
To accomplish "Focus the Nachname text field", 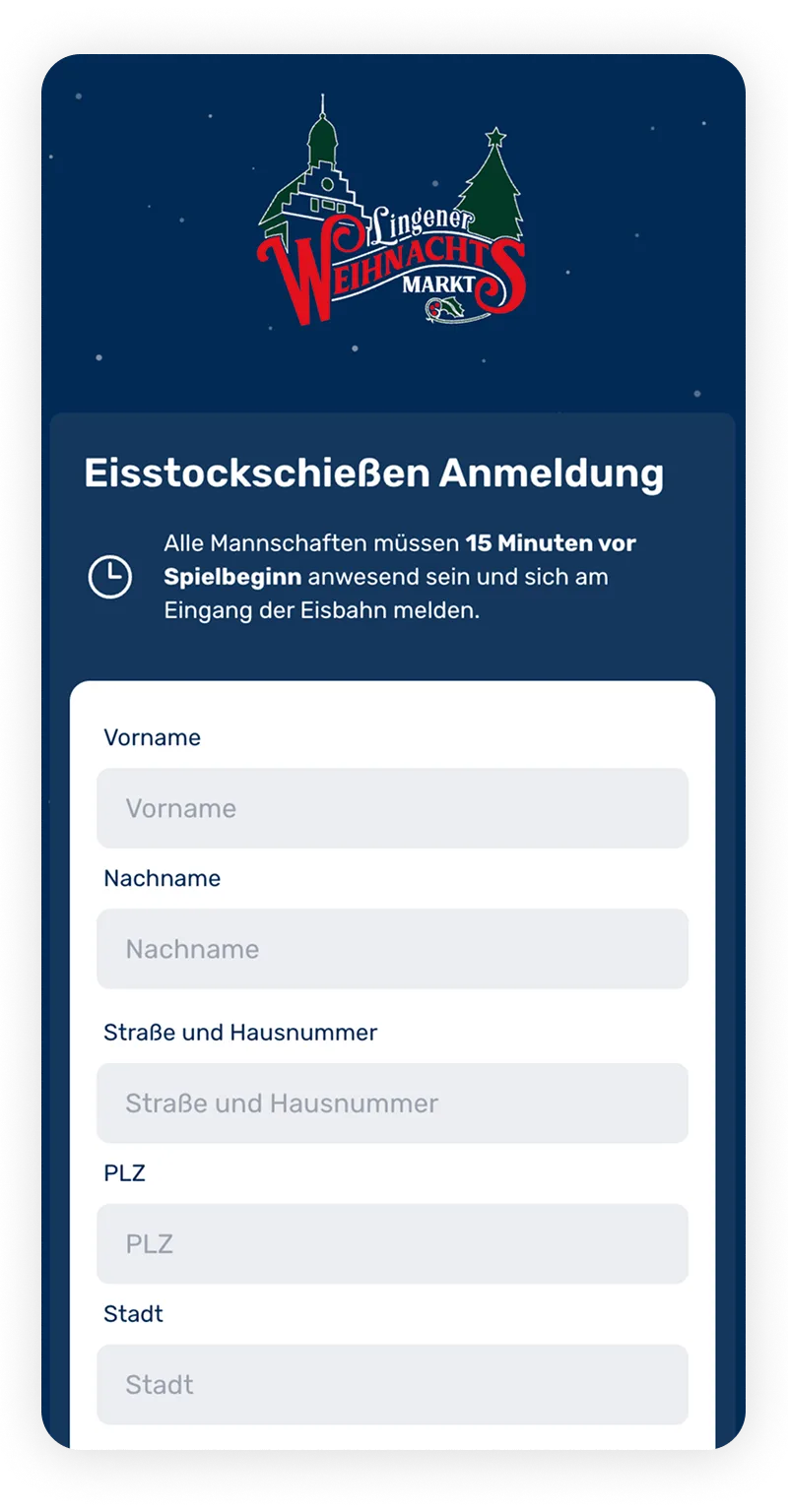I will click(x=392, y=949).
